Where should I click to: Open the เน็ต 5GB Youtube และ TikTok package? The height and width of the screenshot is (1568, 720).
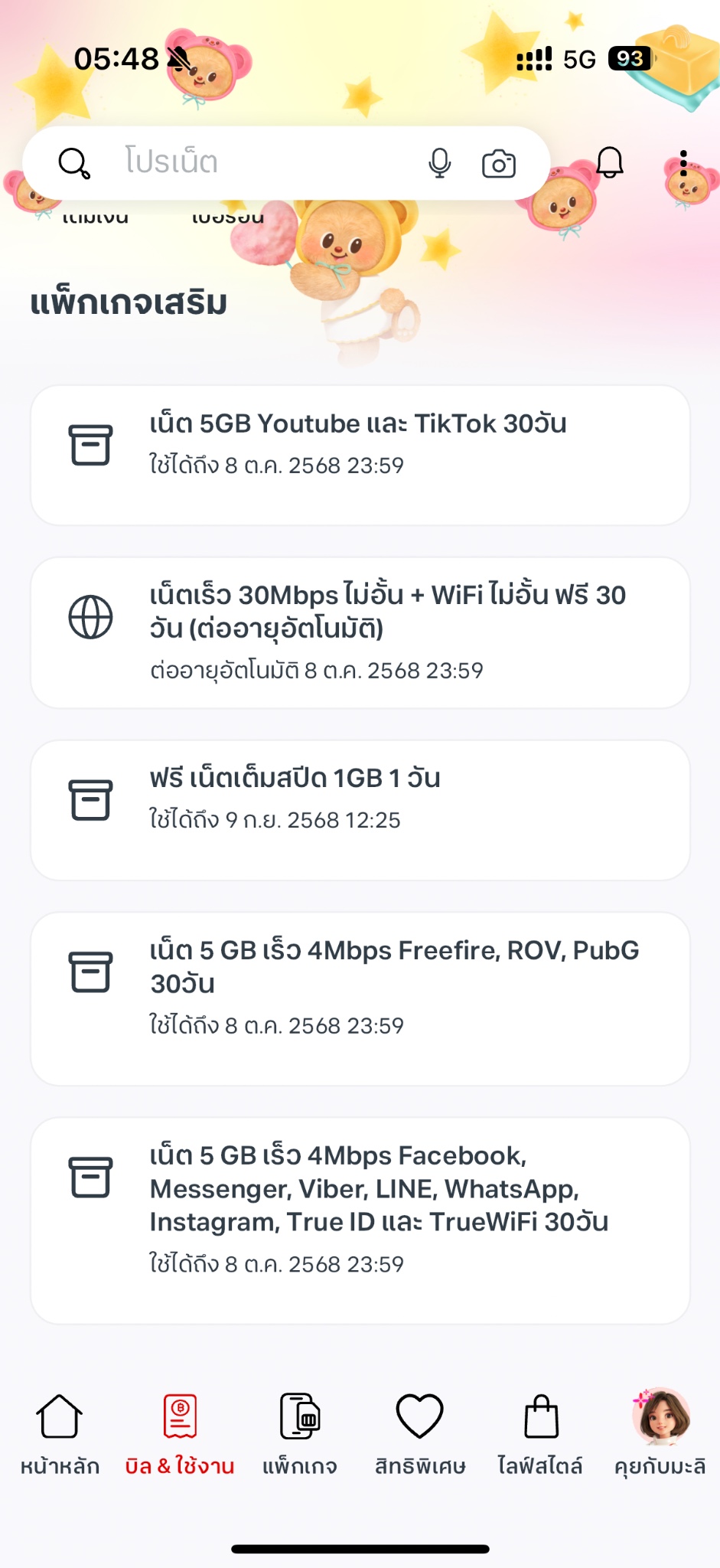pos(360,456)
